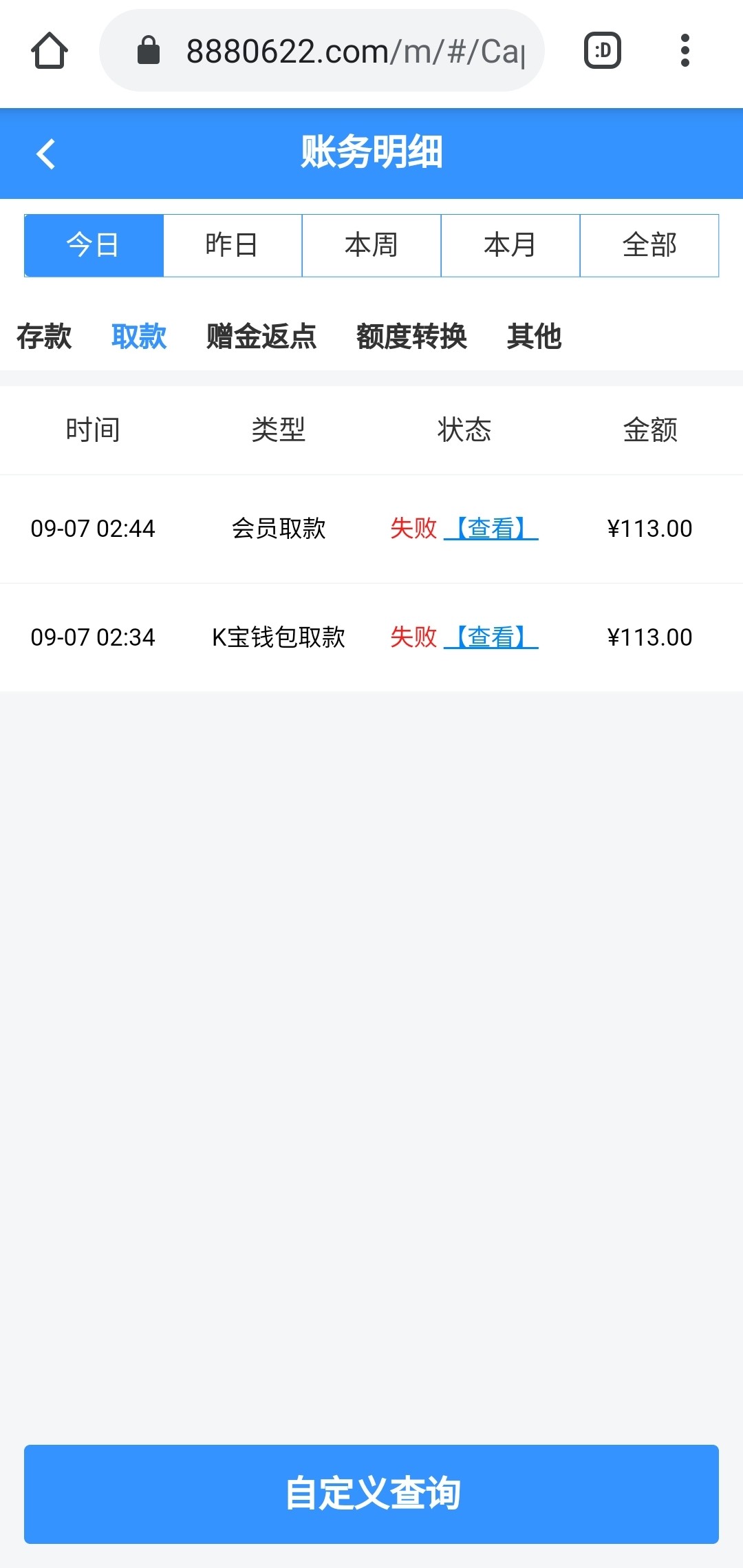Image resolution: width=743 pixels, height=1568 pixels.
Task: Select the 取款 category tab
Action: pos(139,337)
